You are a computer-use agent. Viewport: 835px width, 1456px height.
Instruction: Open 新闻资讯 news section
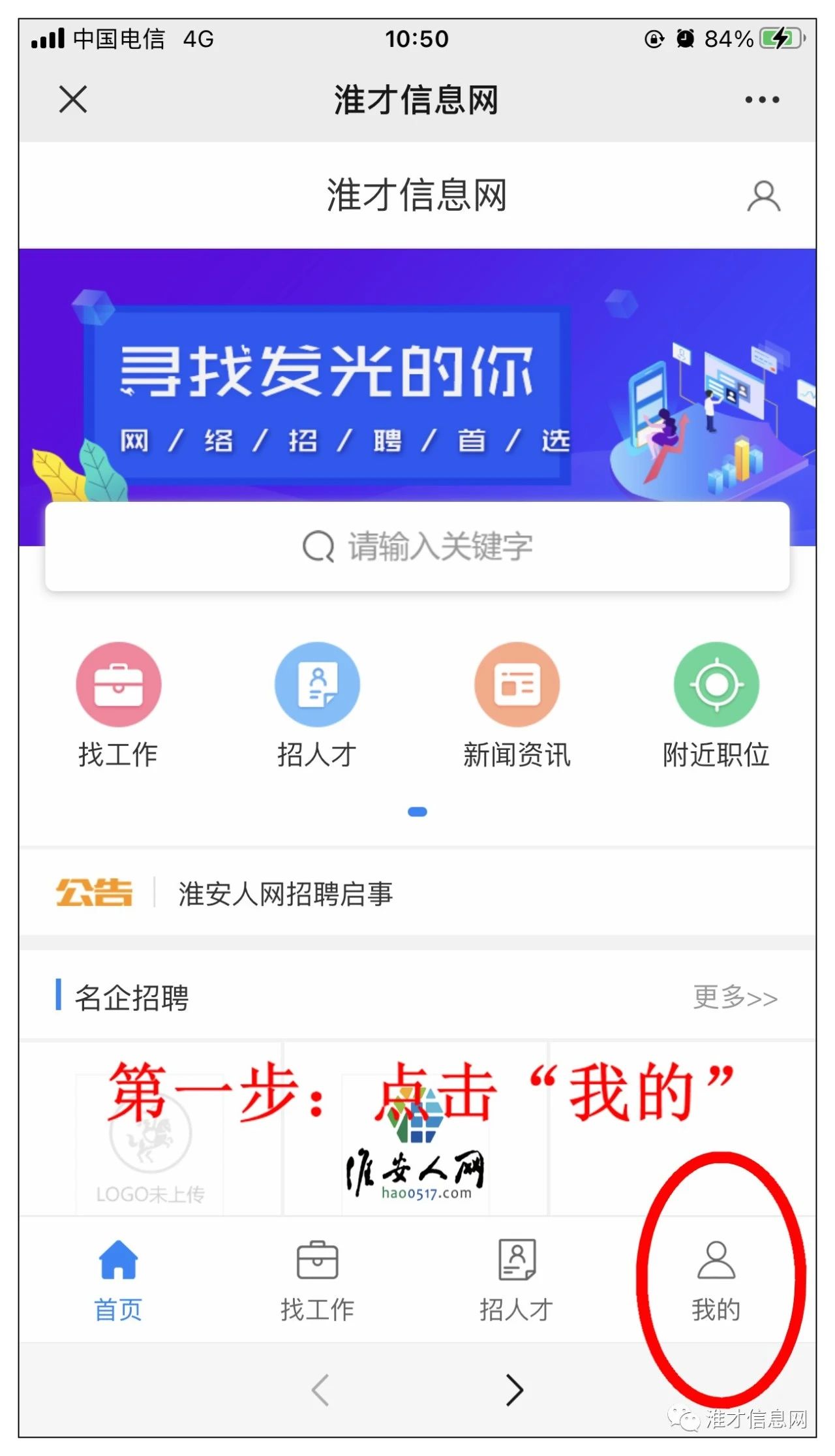click(x=517, y=705)
